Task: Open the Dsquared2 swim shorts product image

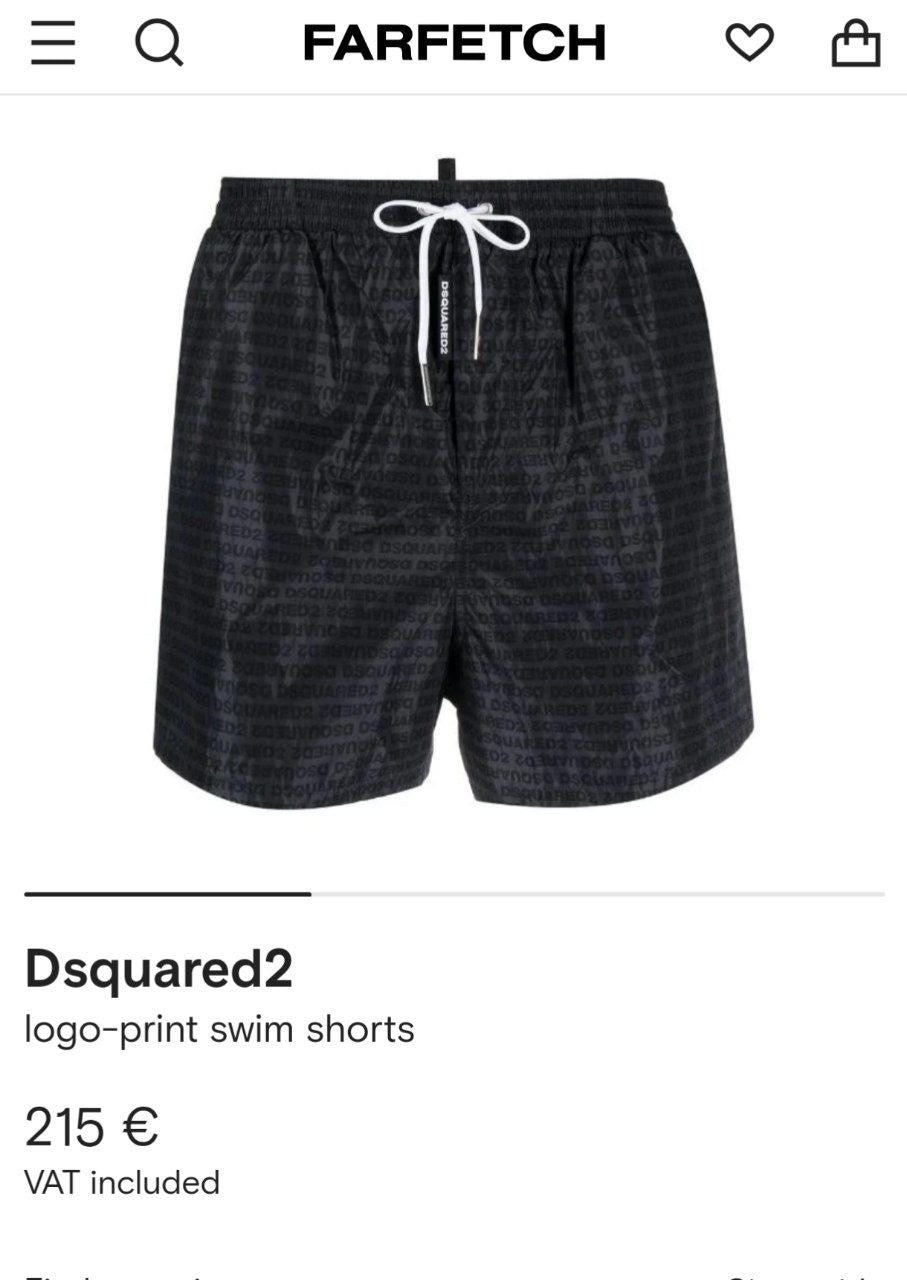Action: pyautogui.click(x=453, y=490)
